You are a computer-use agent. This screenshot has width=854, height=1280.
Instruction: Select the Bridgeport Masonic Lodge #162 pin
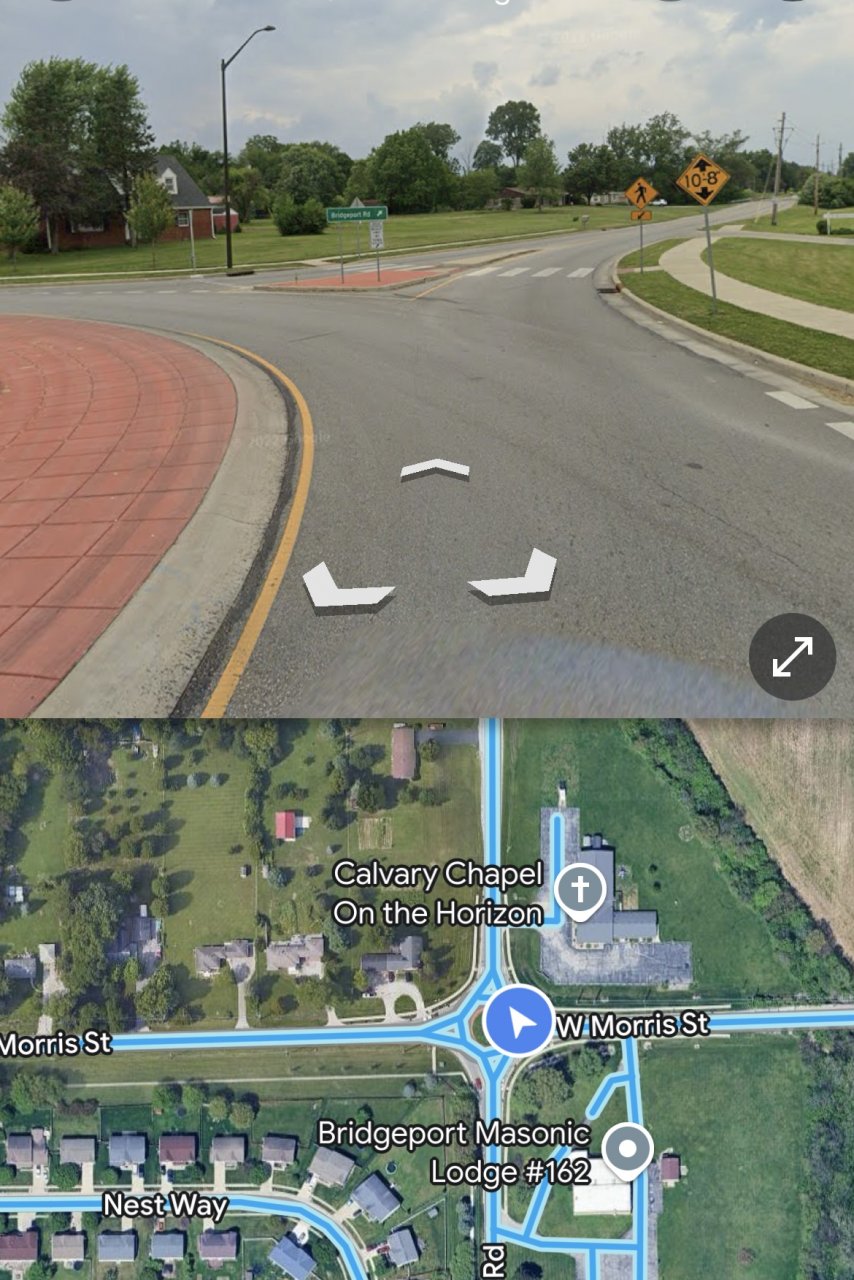click(627, 1149)
